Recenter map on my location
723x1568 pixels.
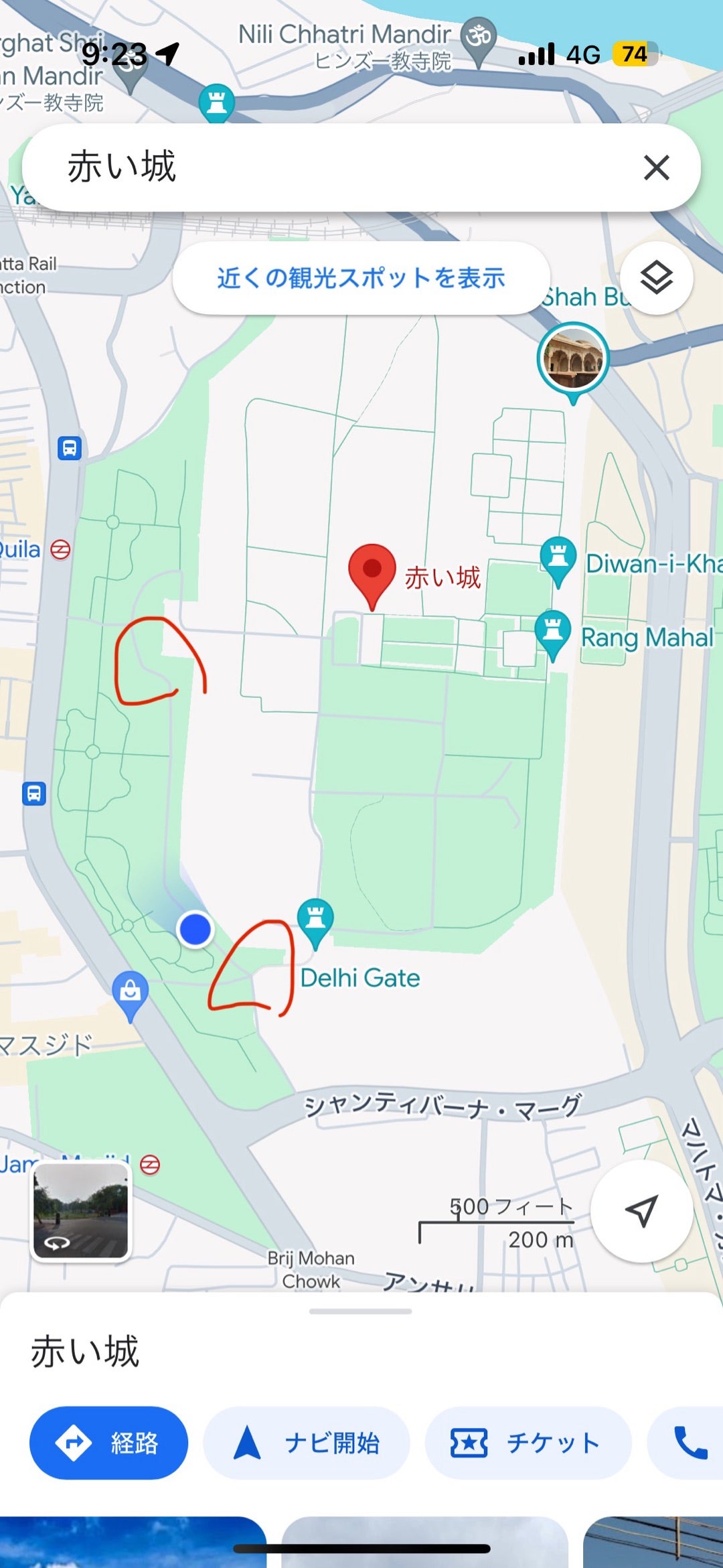(x=641, y=1211)
